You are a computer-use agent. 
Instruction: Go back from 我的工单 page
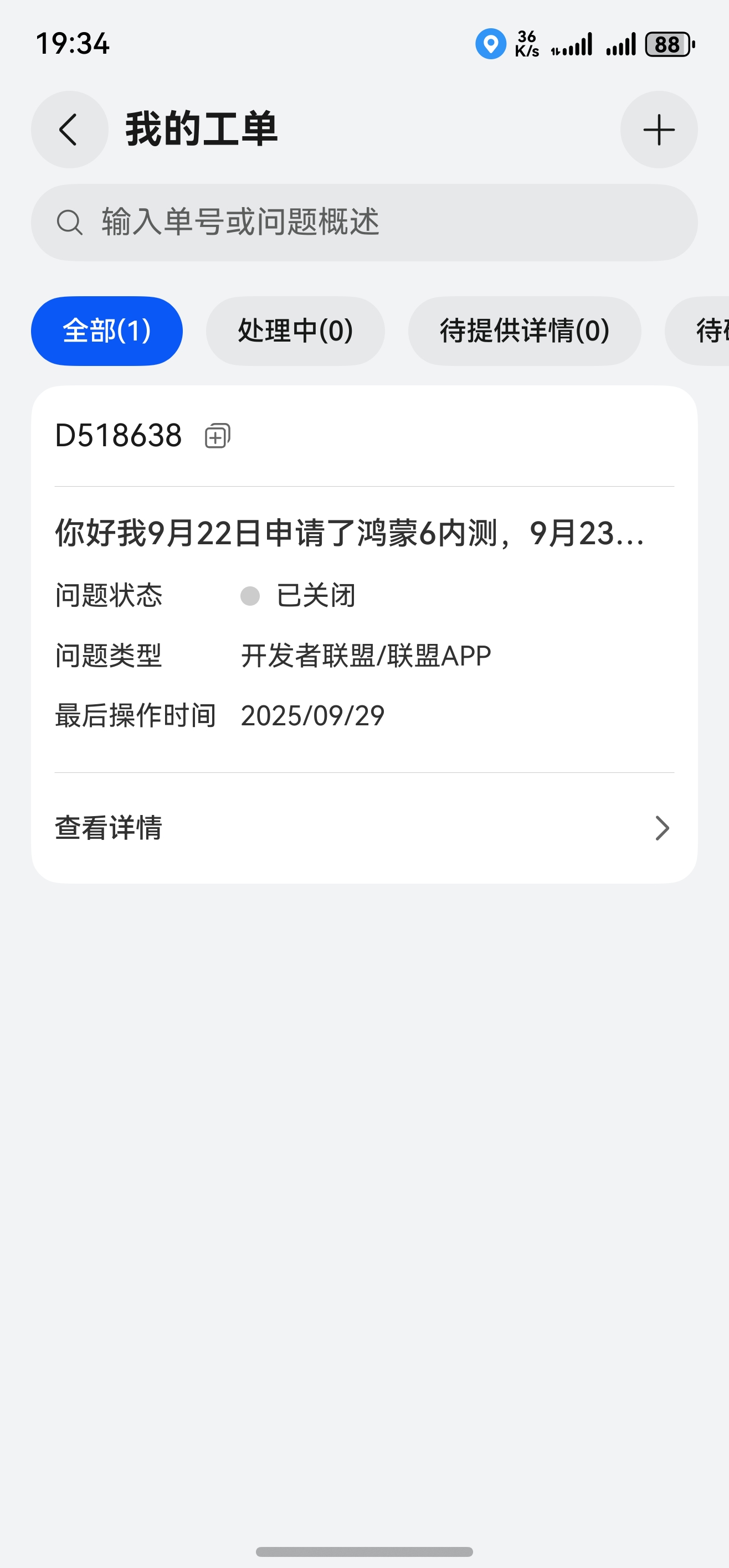69,130
